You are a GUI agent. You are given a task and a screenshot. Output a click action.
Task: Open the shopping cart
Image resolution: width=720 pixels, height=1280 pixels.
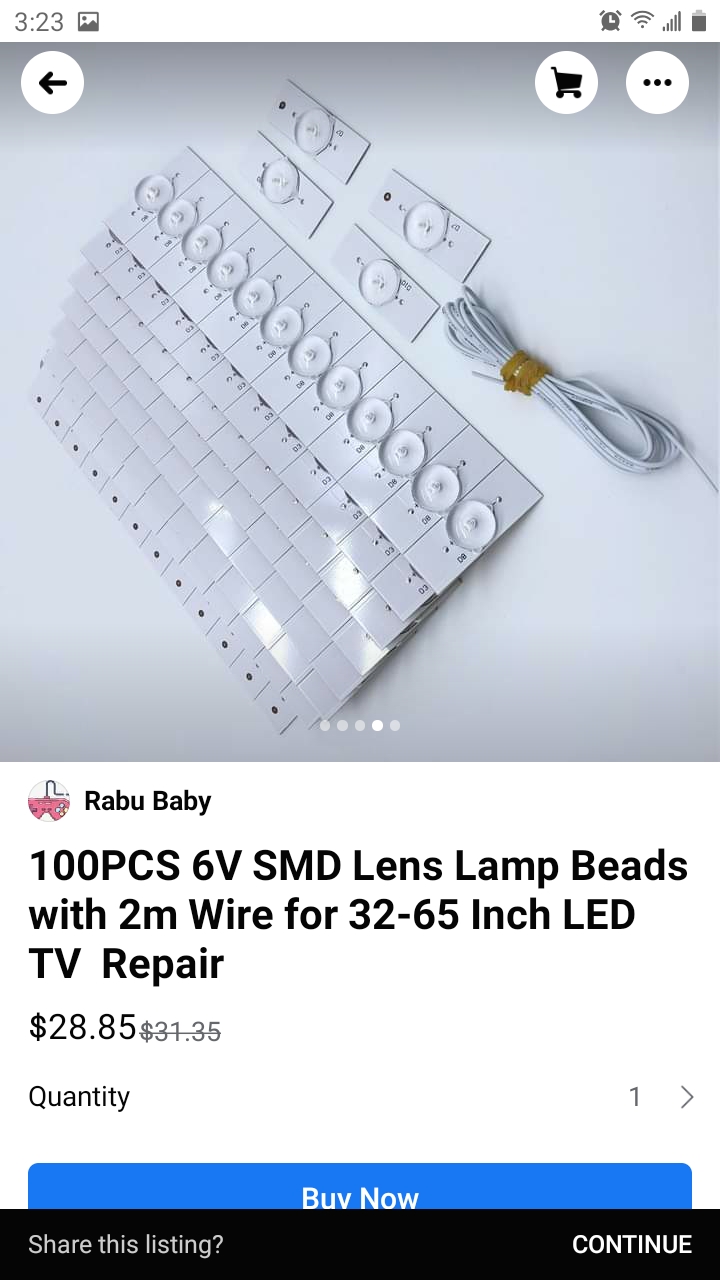(x=566, y=83)
